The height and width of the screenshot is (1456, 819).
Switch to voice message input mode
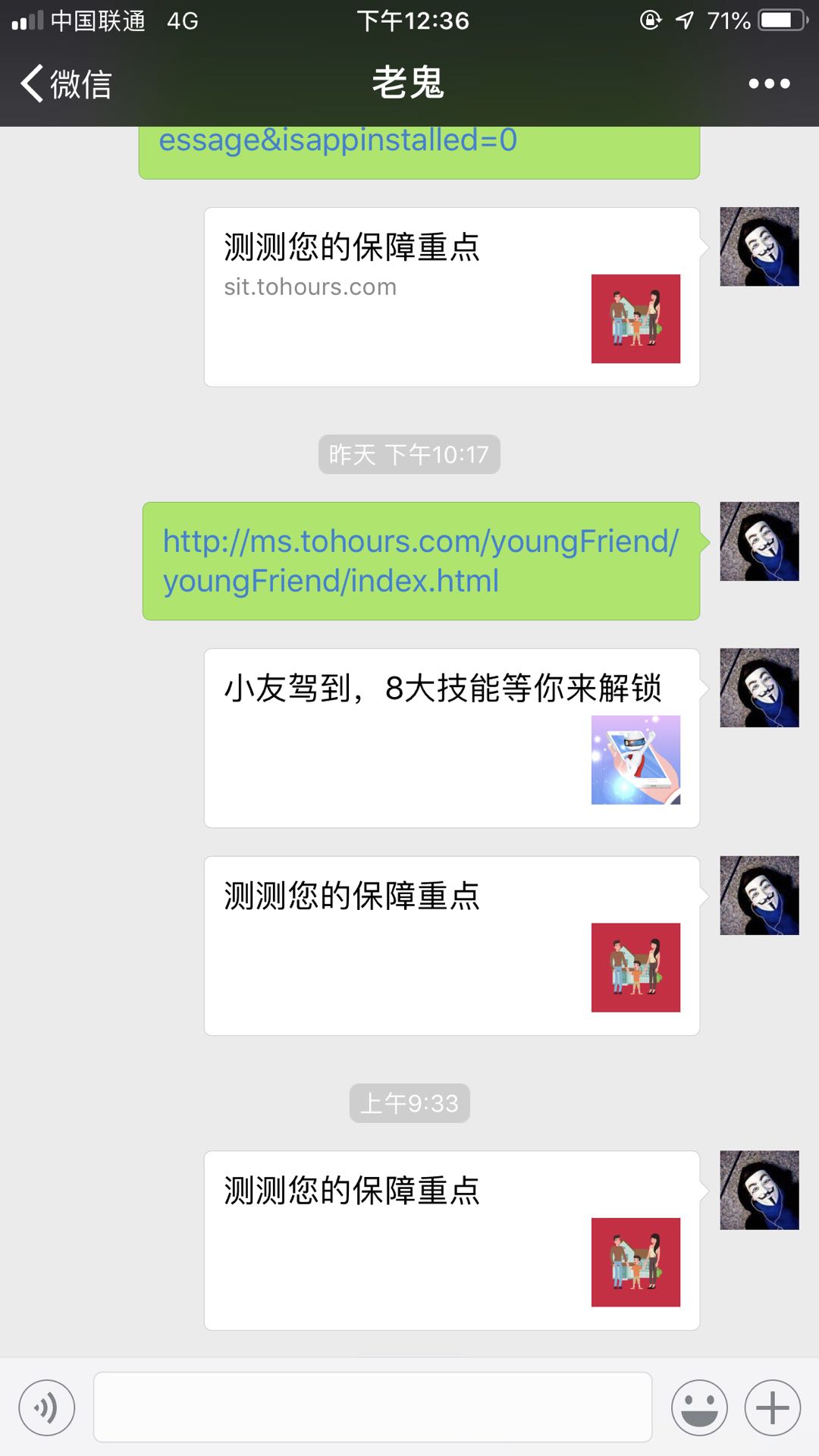[x=47, y=1407]
